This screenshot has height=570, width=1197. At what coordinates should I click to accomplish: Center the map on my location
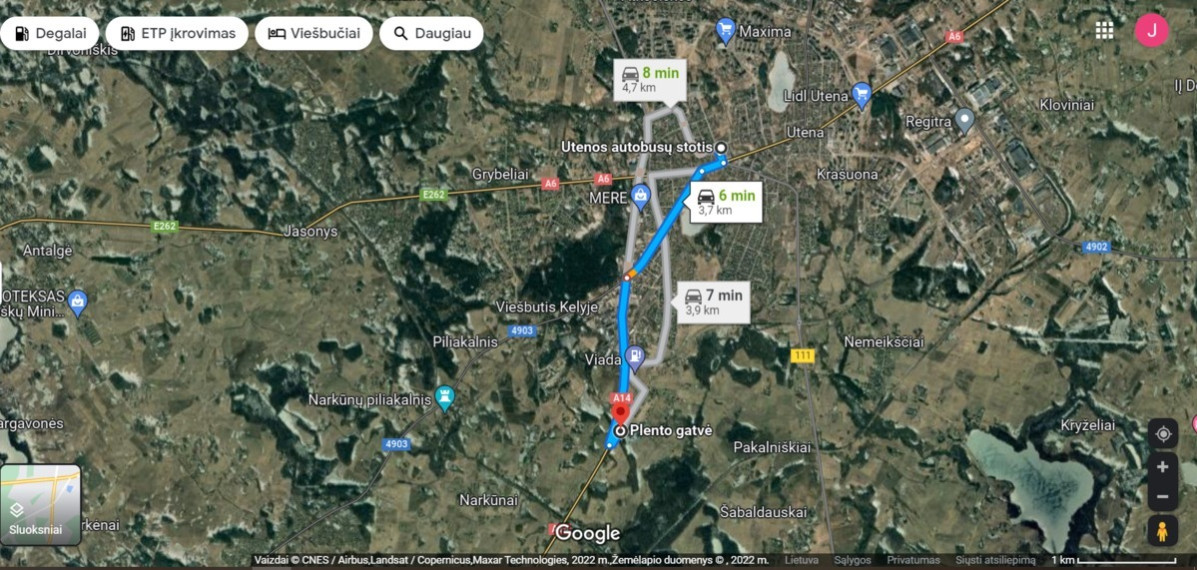click(1163, 434)
